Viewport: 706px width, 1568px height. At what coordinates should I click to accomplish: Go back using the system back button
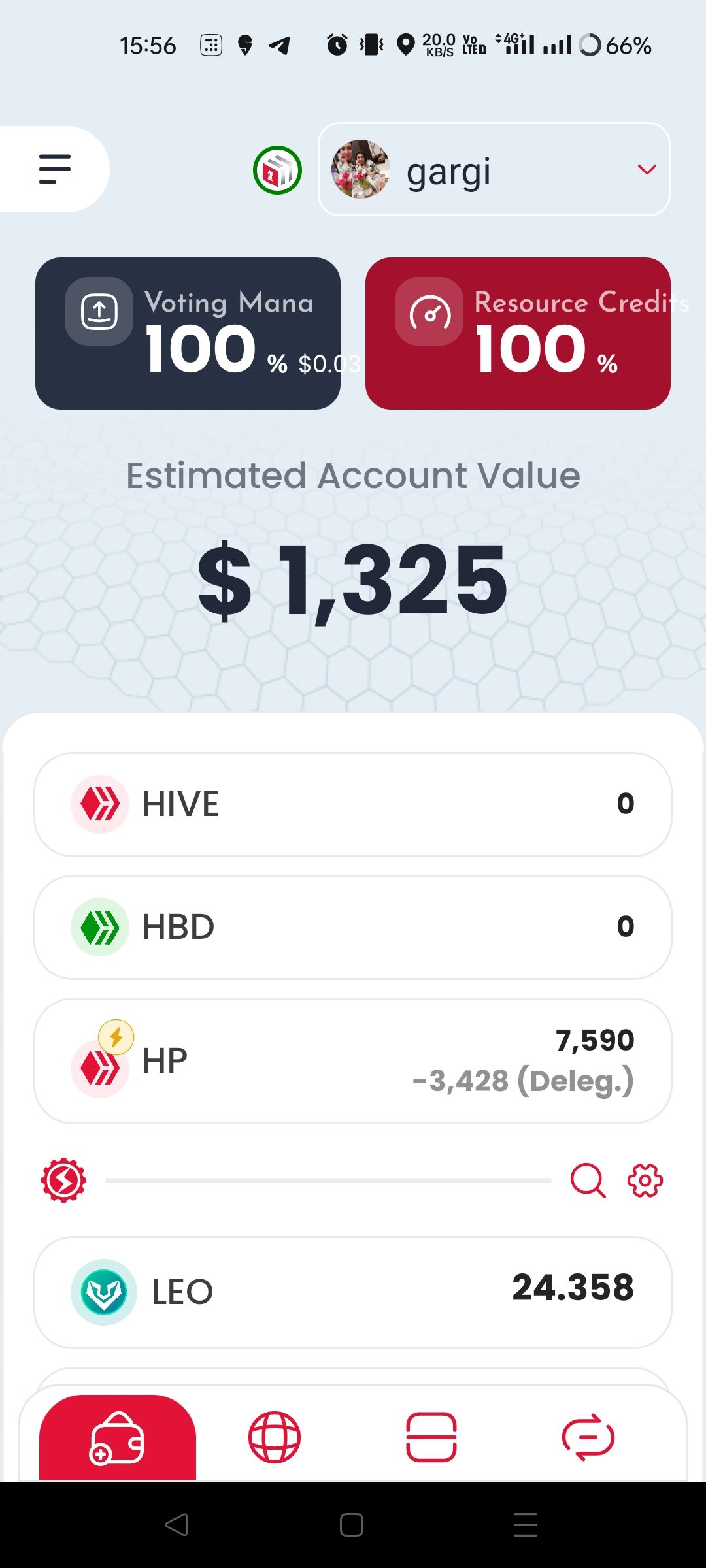(176, 1525)
